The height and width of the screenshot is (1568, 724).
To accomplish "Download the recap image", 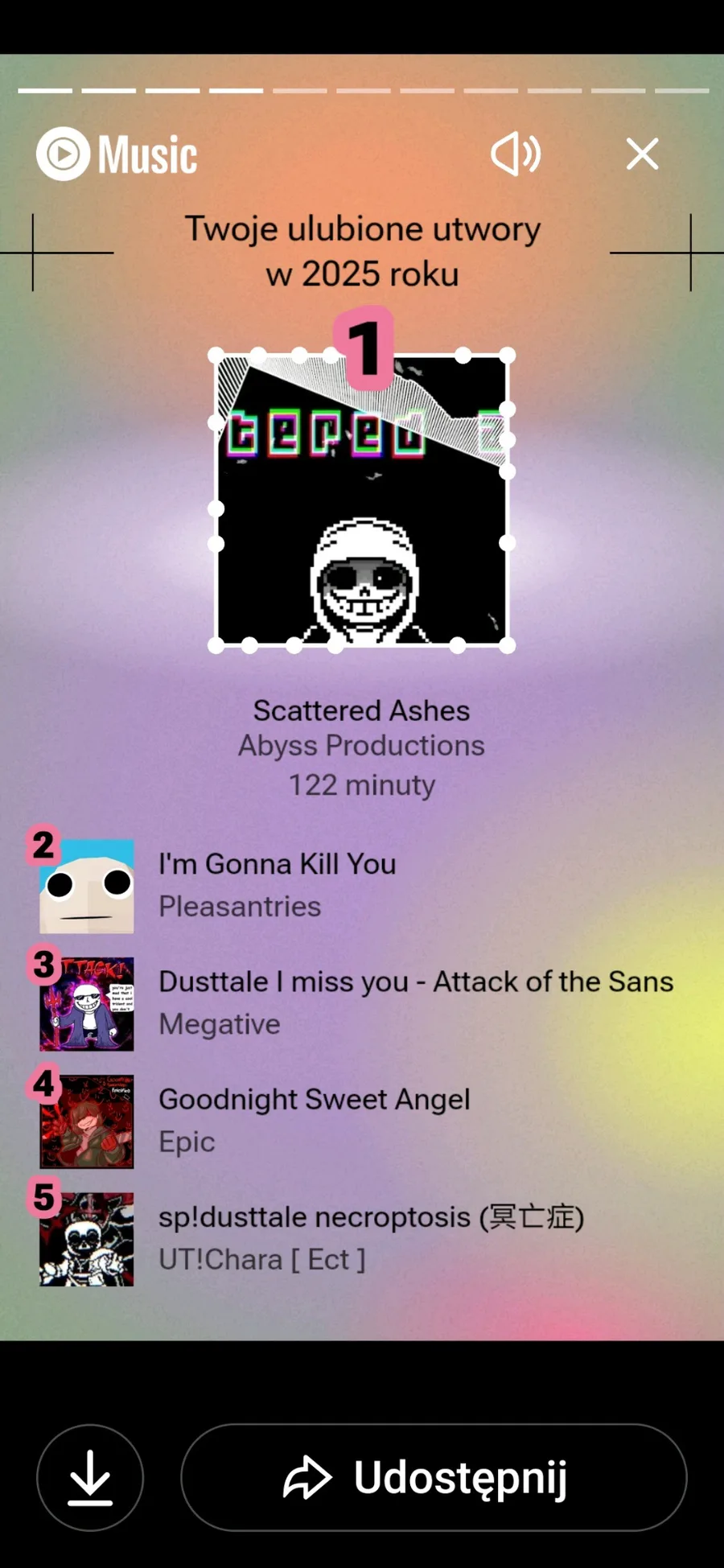I will [90, 1477].
